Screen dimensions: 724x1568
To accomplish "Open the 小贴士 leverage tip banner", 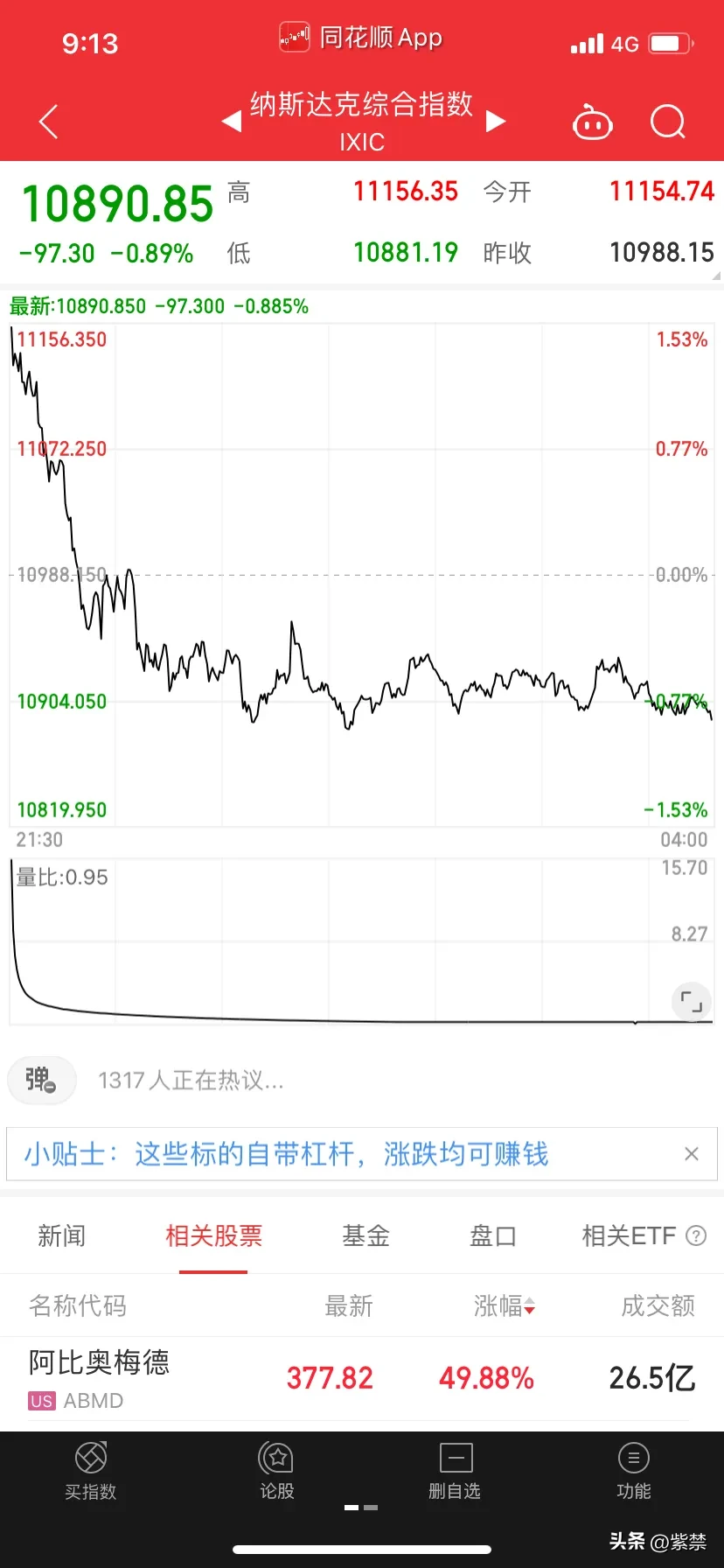I will click(x=286, y=1154).
